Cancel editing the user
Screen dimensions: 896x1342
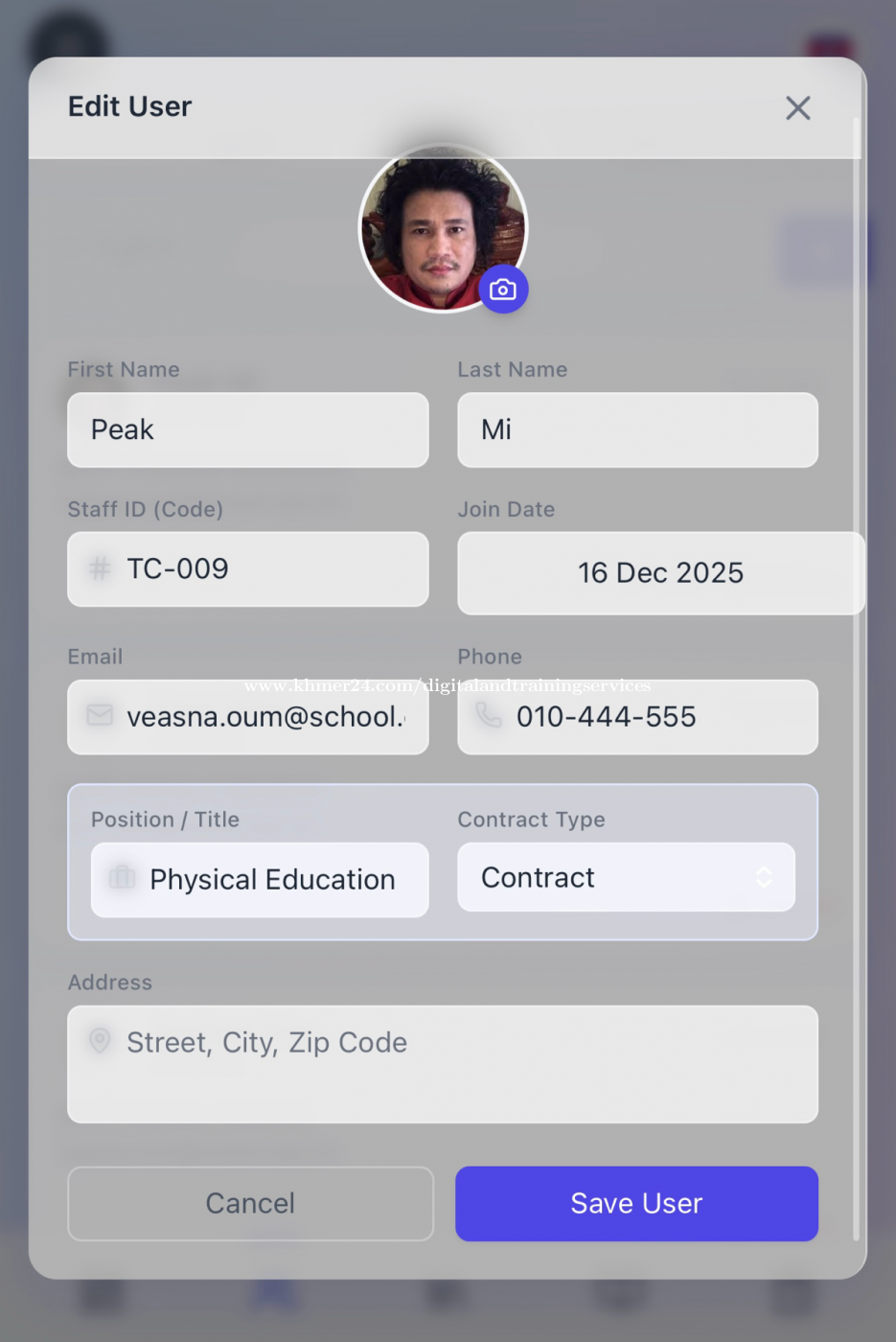tap(250, 1203)
